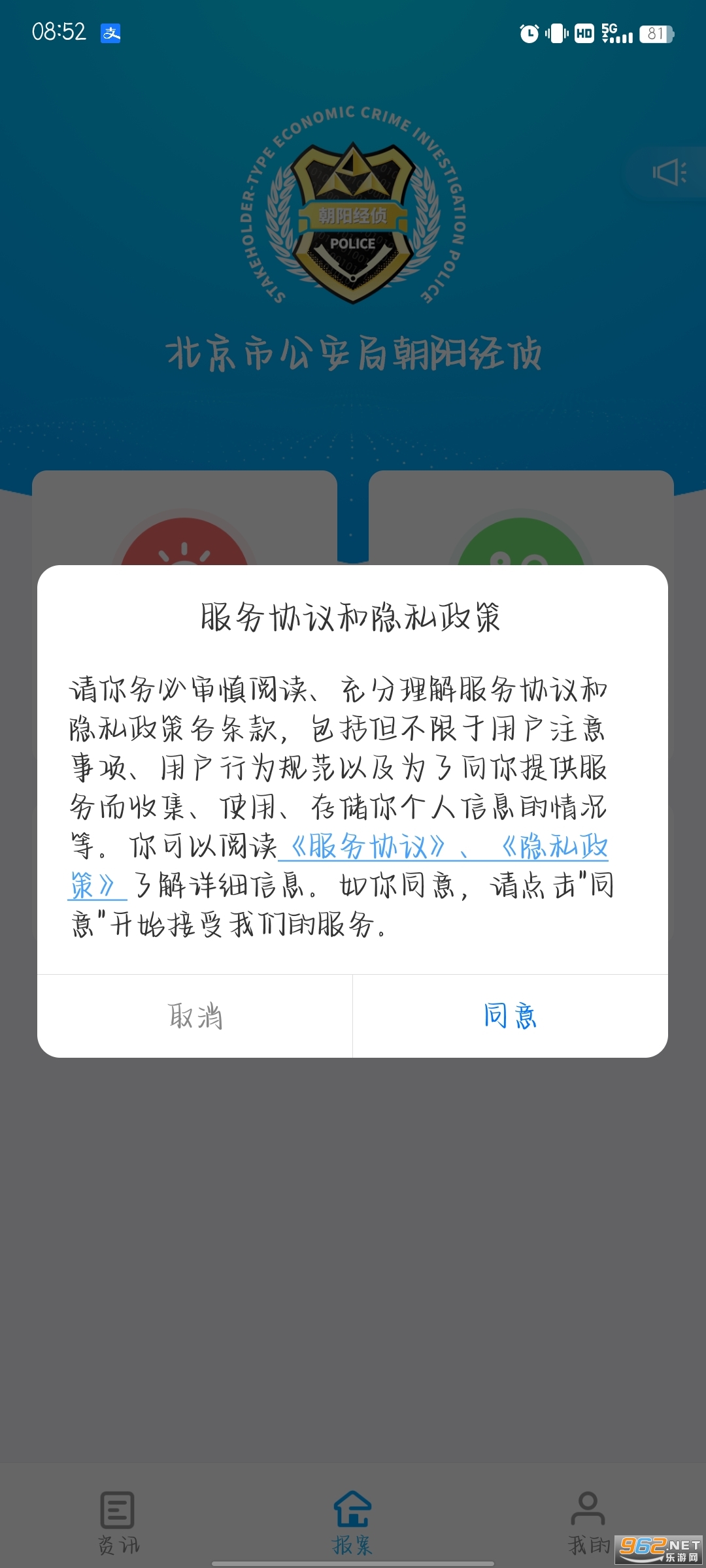The width and height of the screenshot is (706, 1568).
Task: Tap 同意 to accept the agreement
Action: point(510,1016)
